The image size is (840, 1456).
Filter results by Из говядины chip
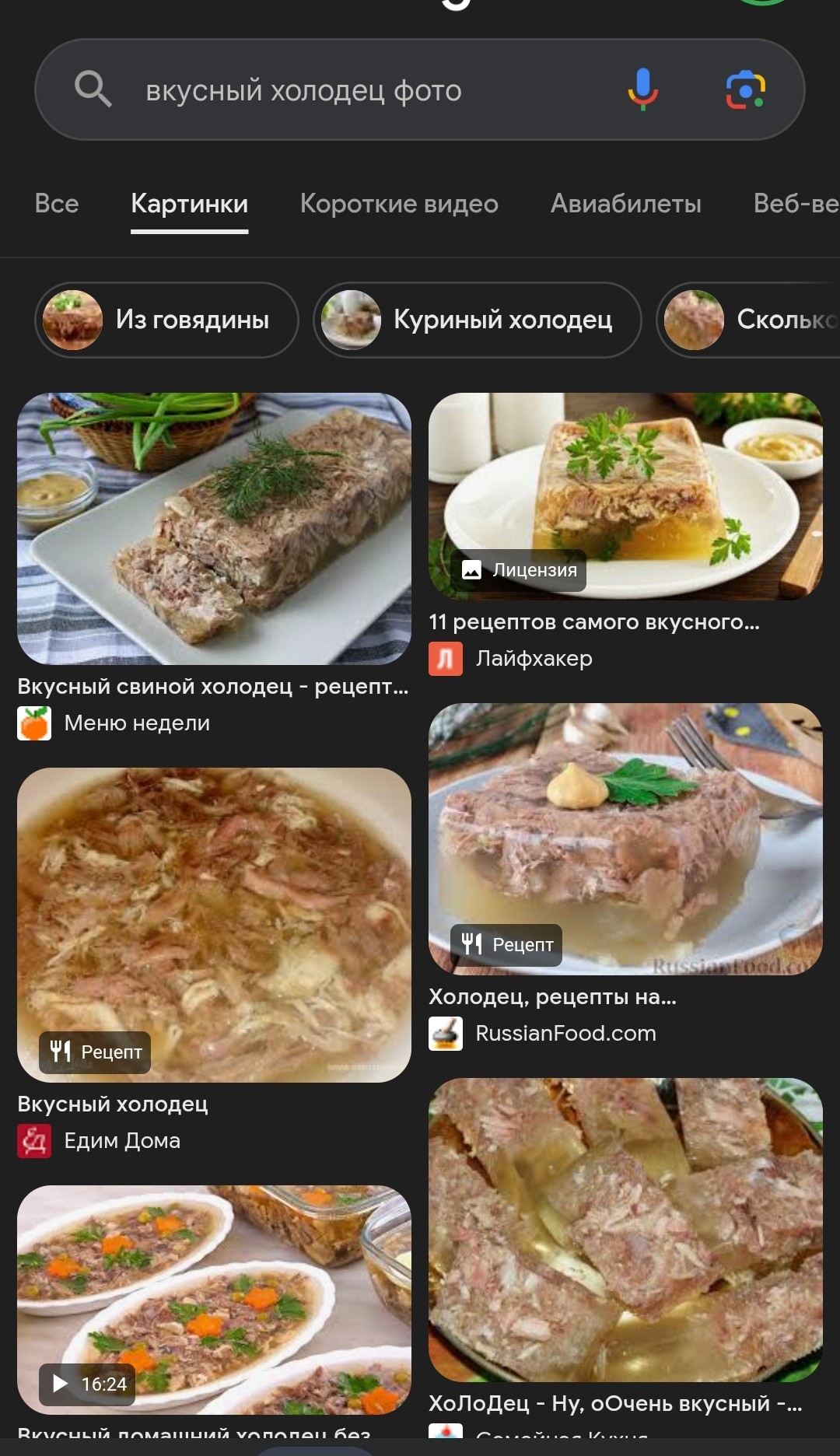pos(166,320)
